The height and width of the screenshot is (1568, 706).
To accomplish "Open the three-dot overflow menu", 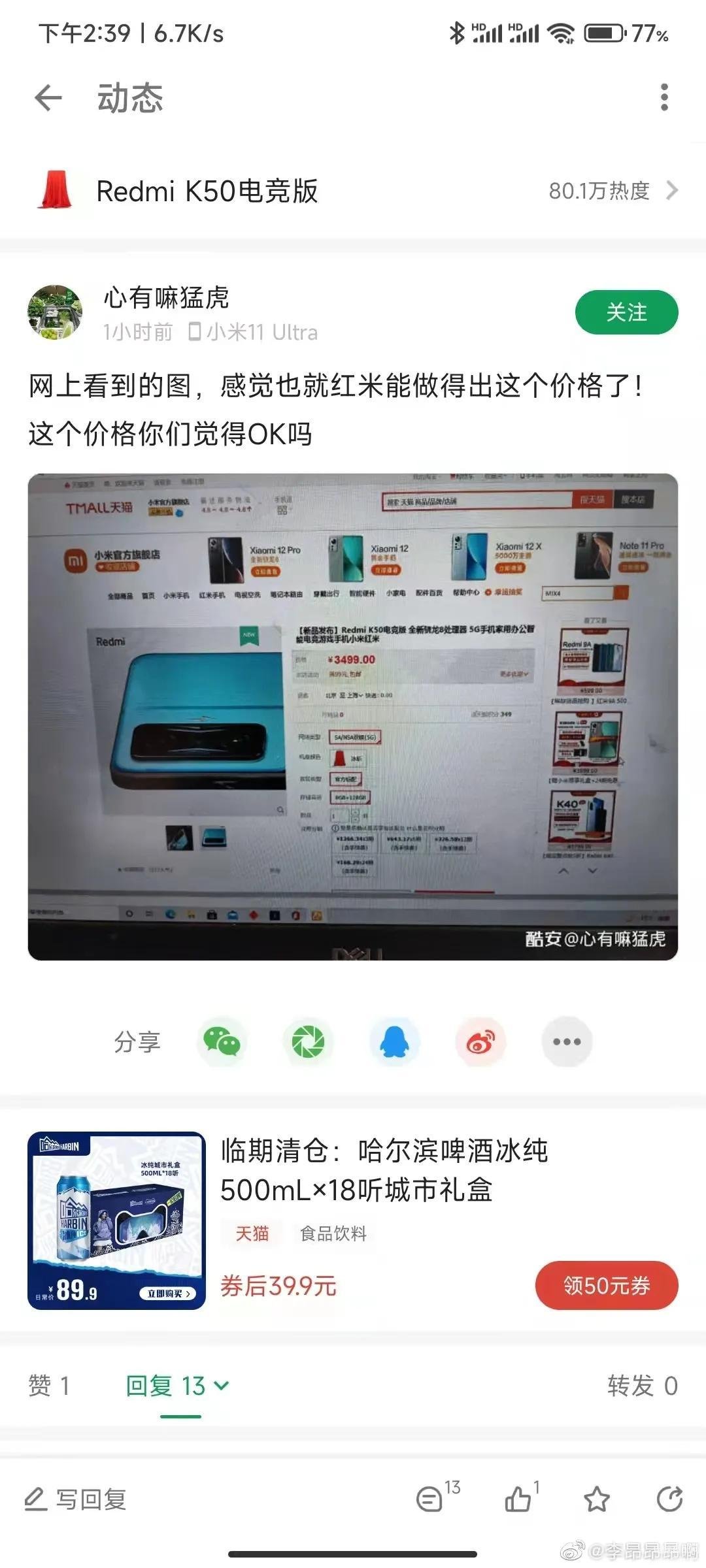I will tap(664, 98).
